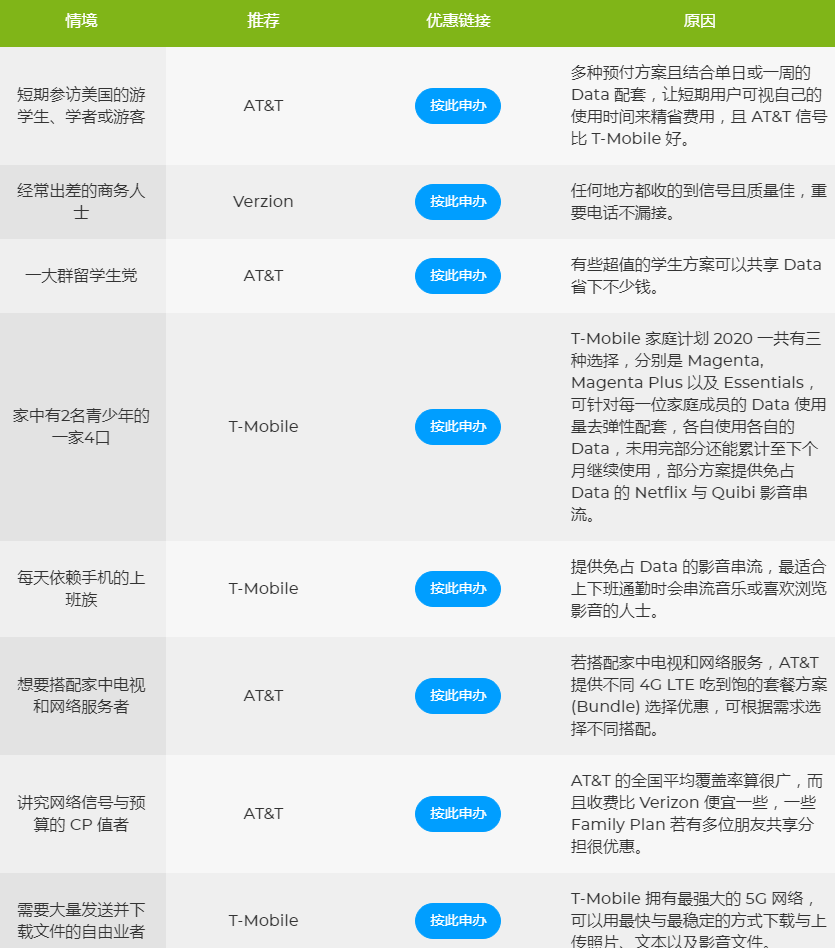This screenshot has height=948, width=835.
Task: Choose 按此申办 for 讲究网络信号与预算的CP值者
Action: 458,814
